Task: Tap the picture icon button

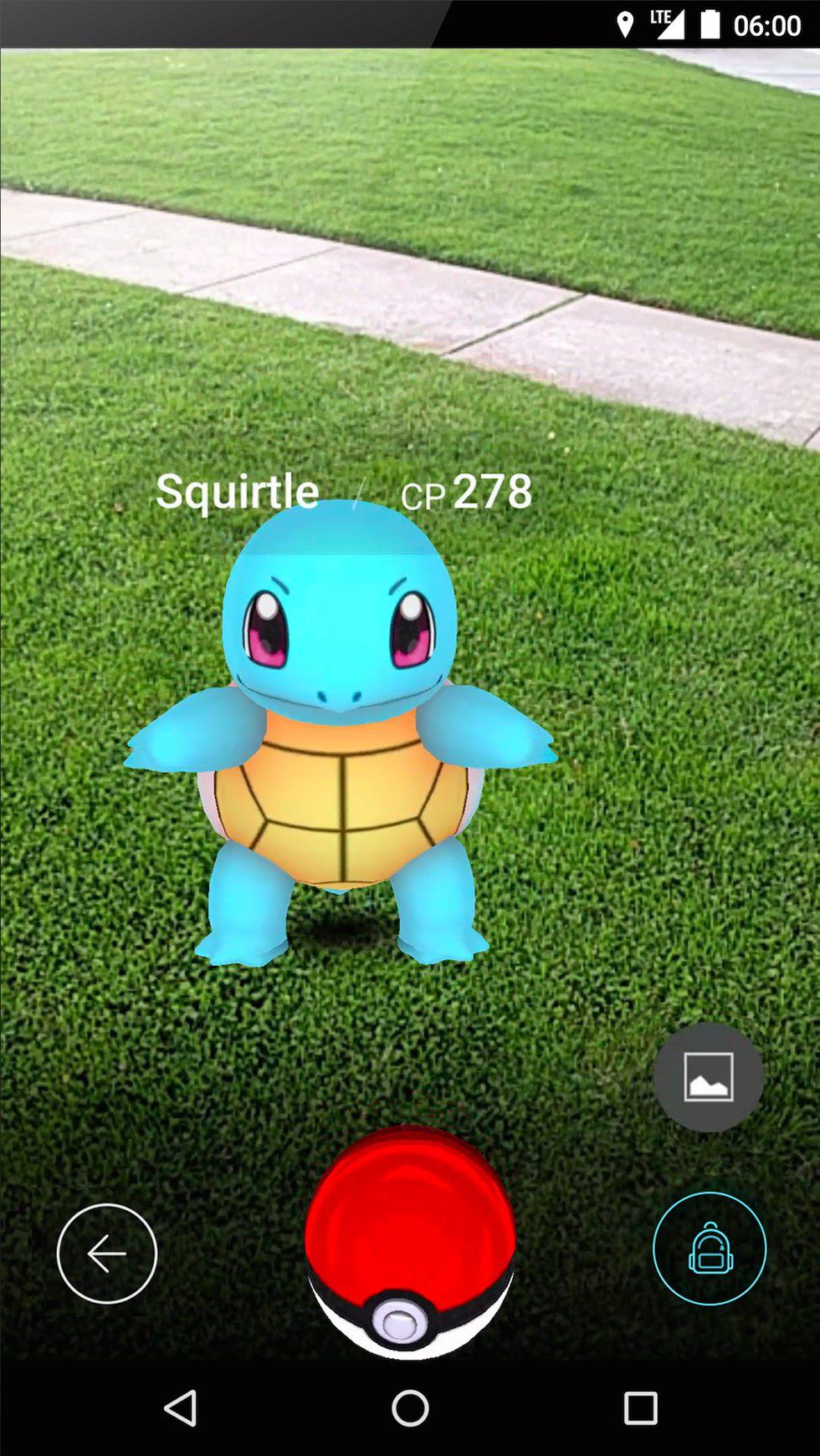Action: (x=709, y=1077)
